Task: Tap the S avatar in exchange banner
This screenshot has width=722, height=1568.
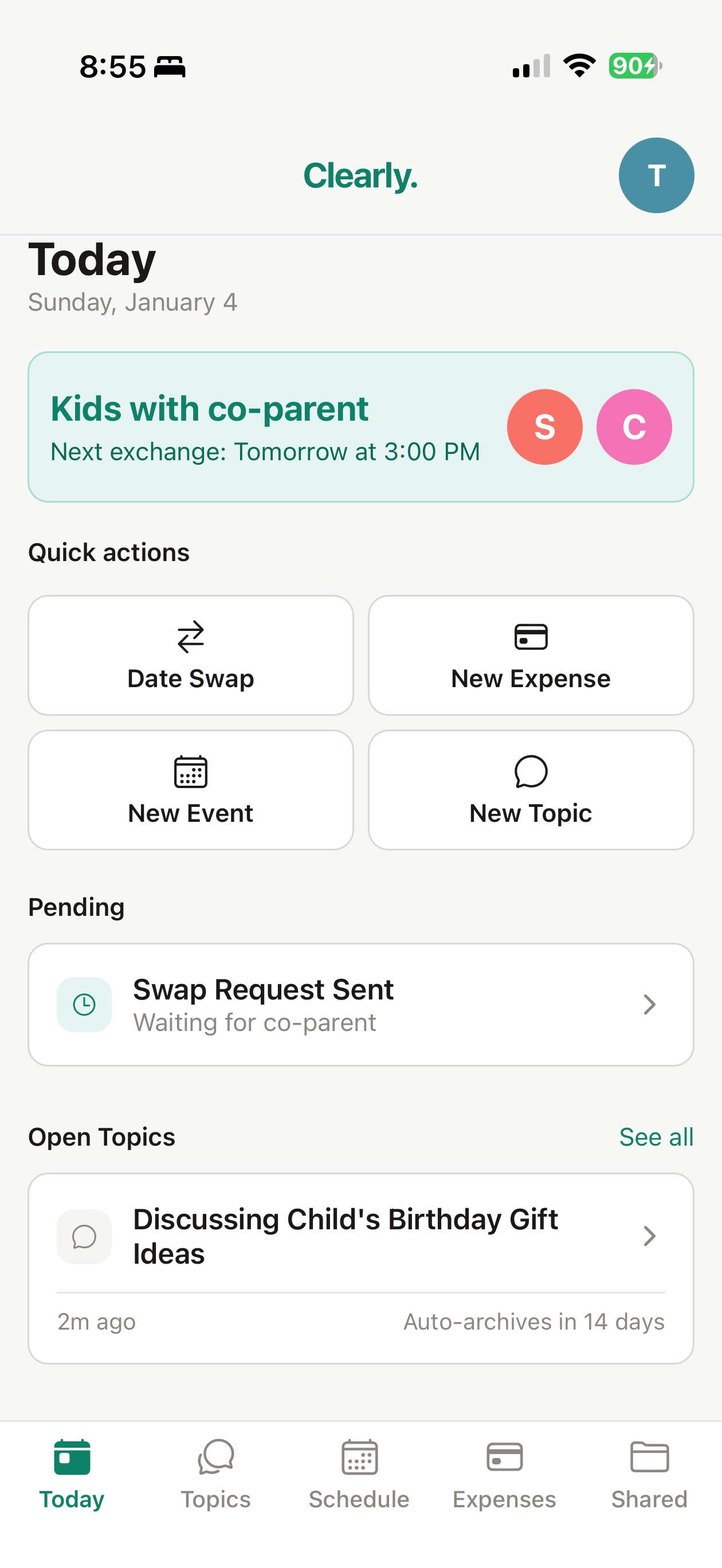Action: tap(545, 427)
